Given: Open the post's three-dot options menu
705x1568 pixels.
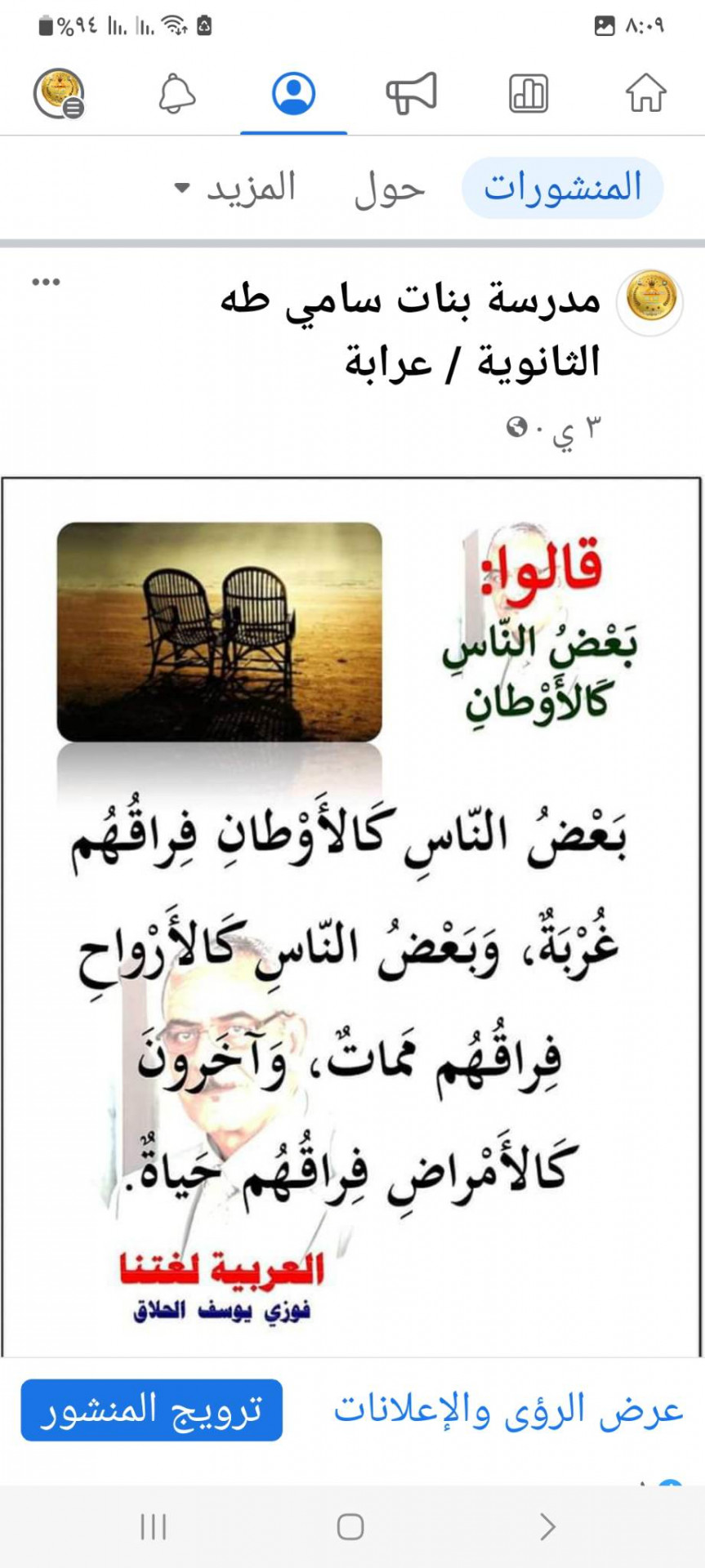Looking at the screenshot, I should 46,283.
